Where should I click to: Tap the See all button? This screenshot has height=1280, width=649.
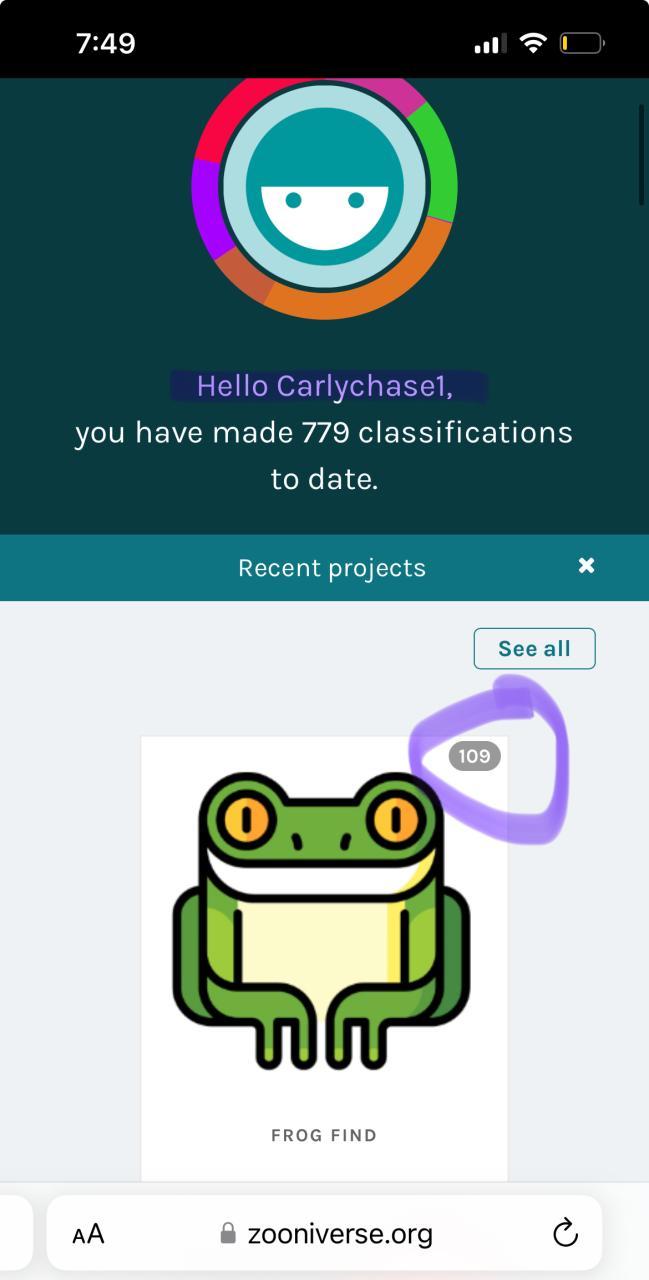534,648
